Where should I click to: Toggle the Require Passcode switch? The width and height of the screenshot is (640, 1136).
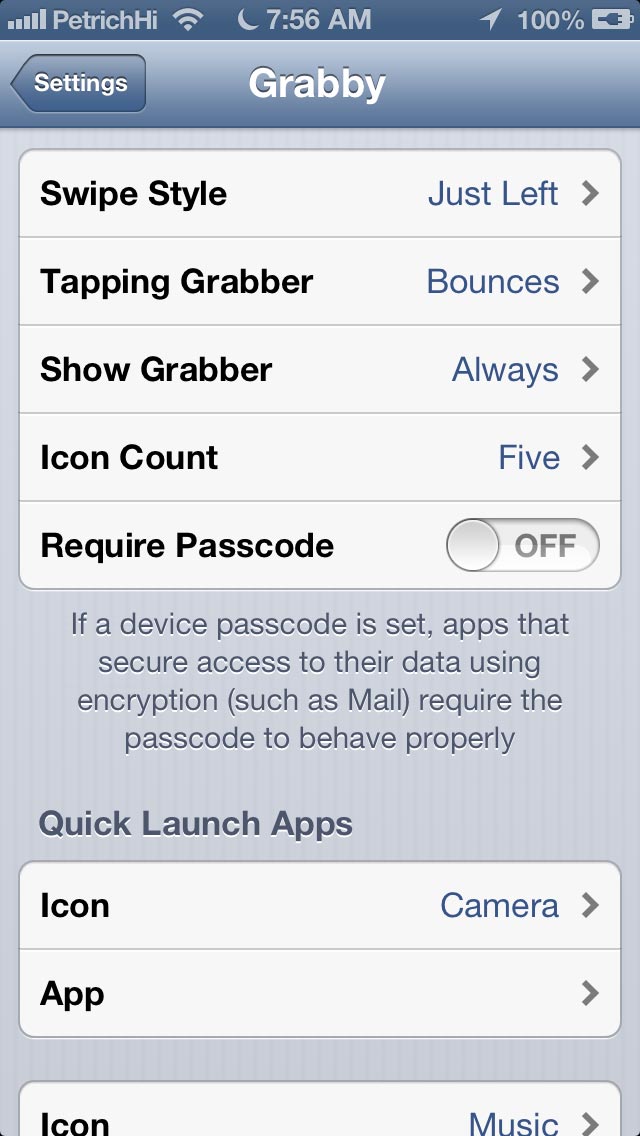pos(522,545)
